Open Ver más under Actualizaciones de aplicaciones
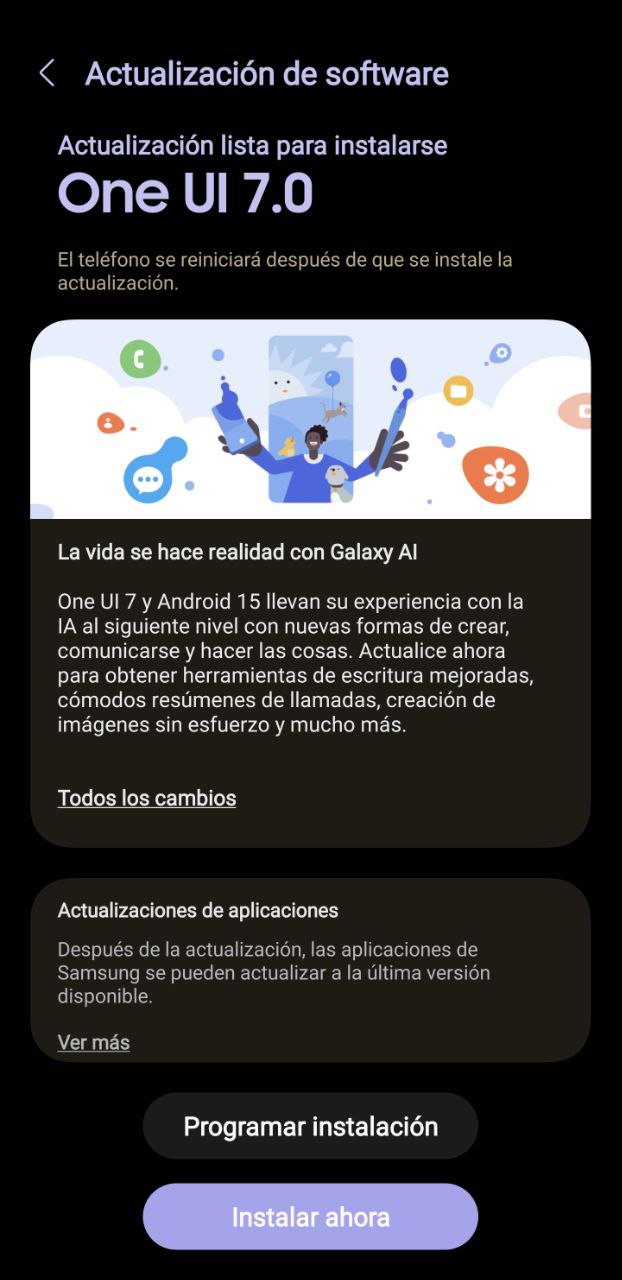622x1280 pixels. click(x=94, y=1042)
